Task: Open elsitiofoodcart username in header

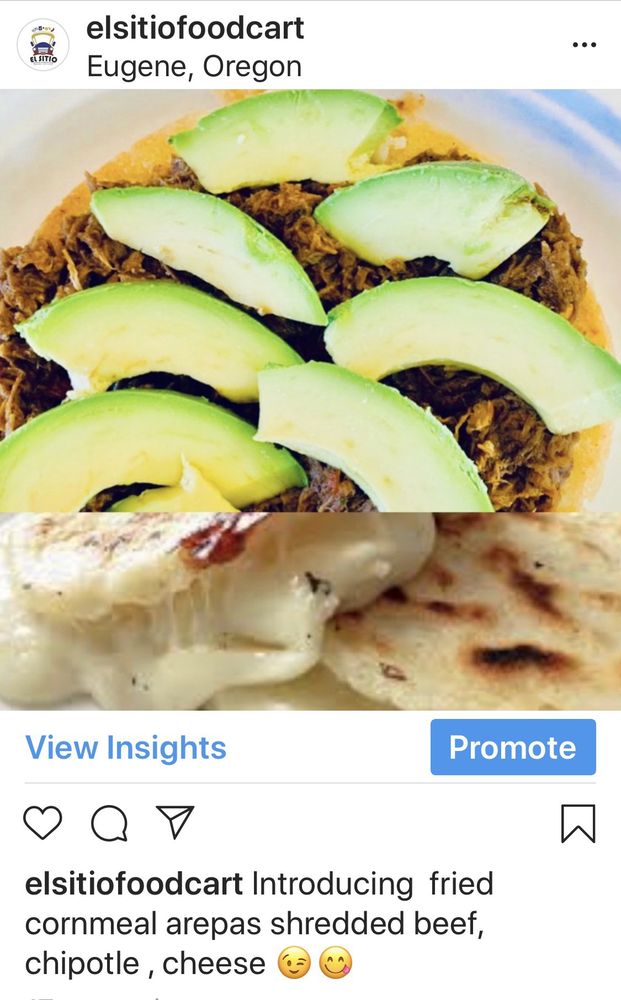Action: pos(195,28)
